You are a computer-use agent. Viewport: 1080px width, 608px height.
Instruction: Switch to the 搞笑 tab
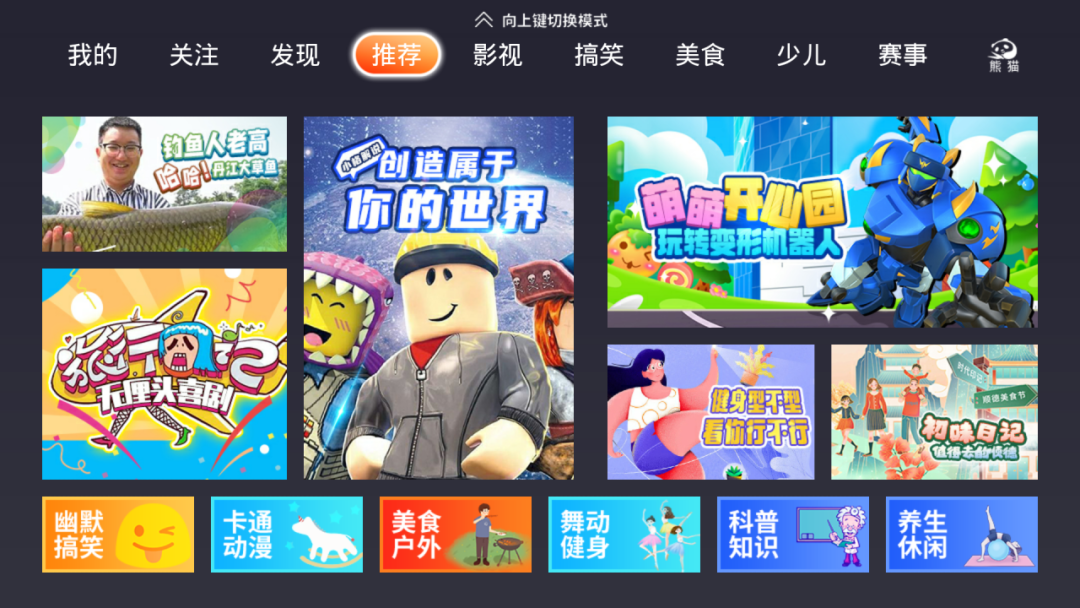tap(599, 55)
